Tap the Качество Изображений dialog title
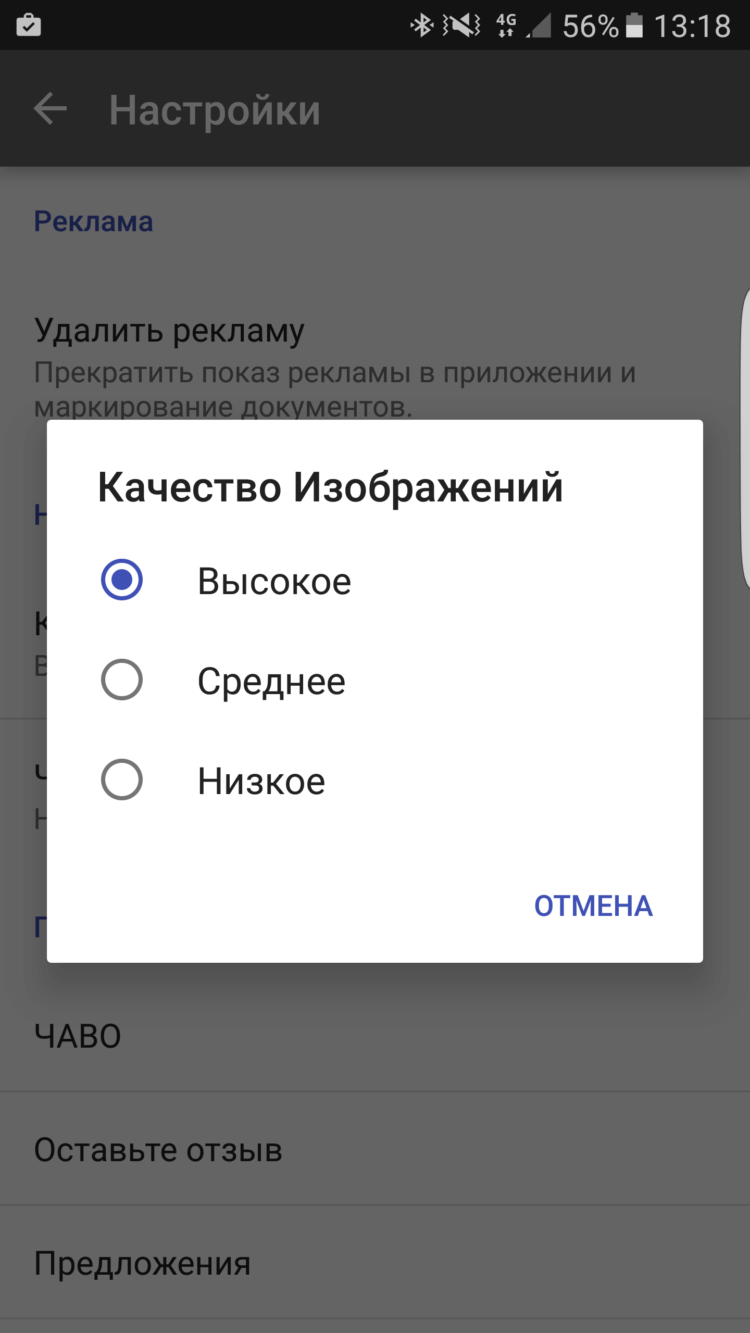The width and height of the screenshot is (750, 1333). (x=330, y=487)
